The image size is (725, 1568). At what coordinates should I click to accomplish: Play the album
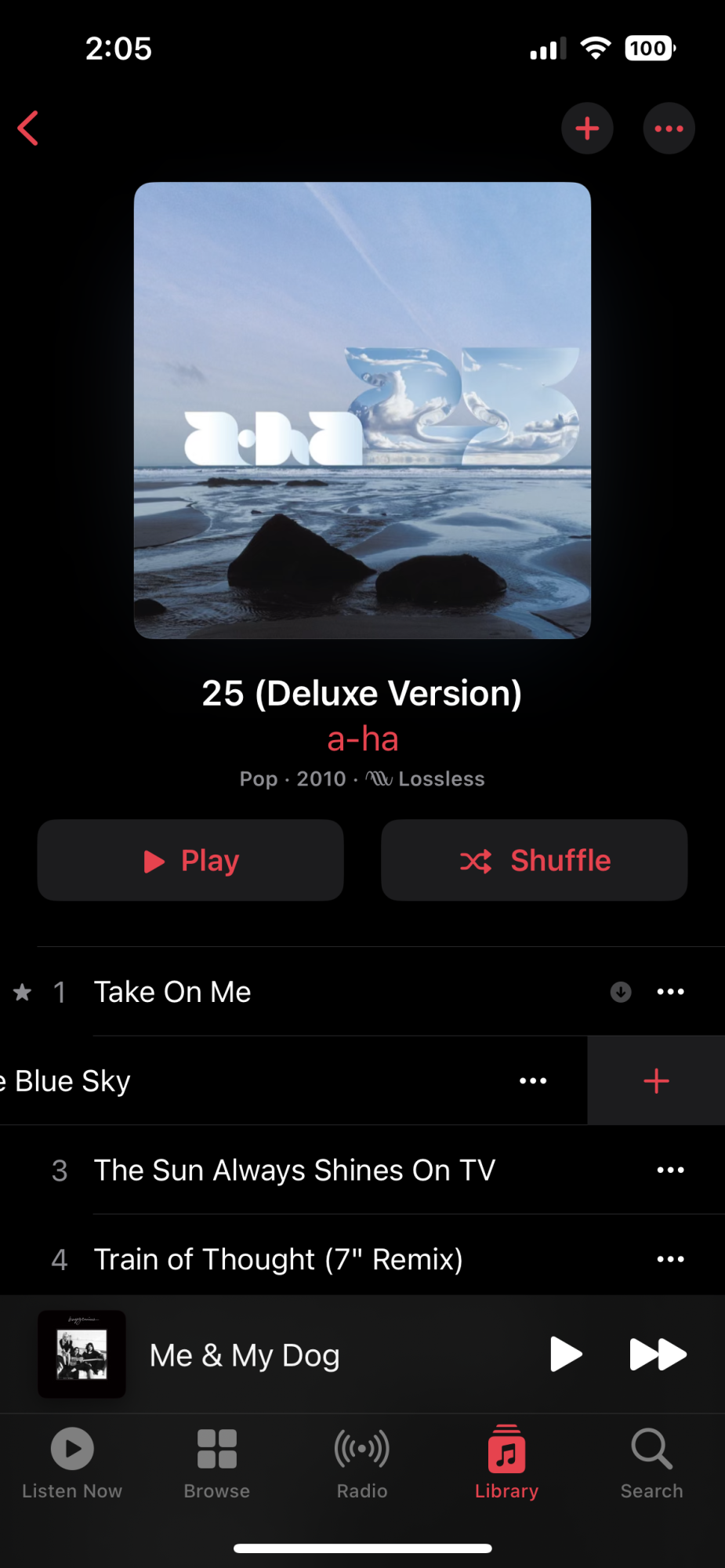pos(190,860)
